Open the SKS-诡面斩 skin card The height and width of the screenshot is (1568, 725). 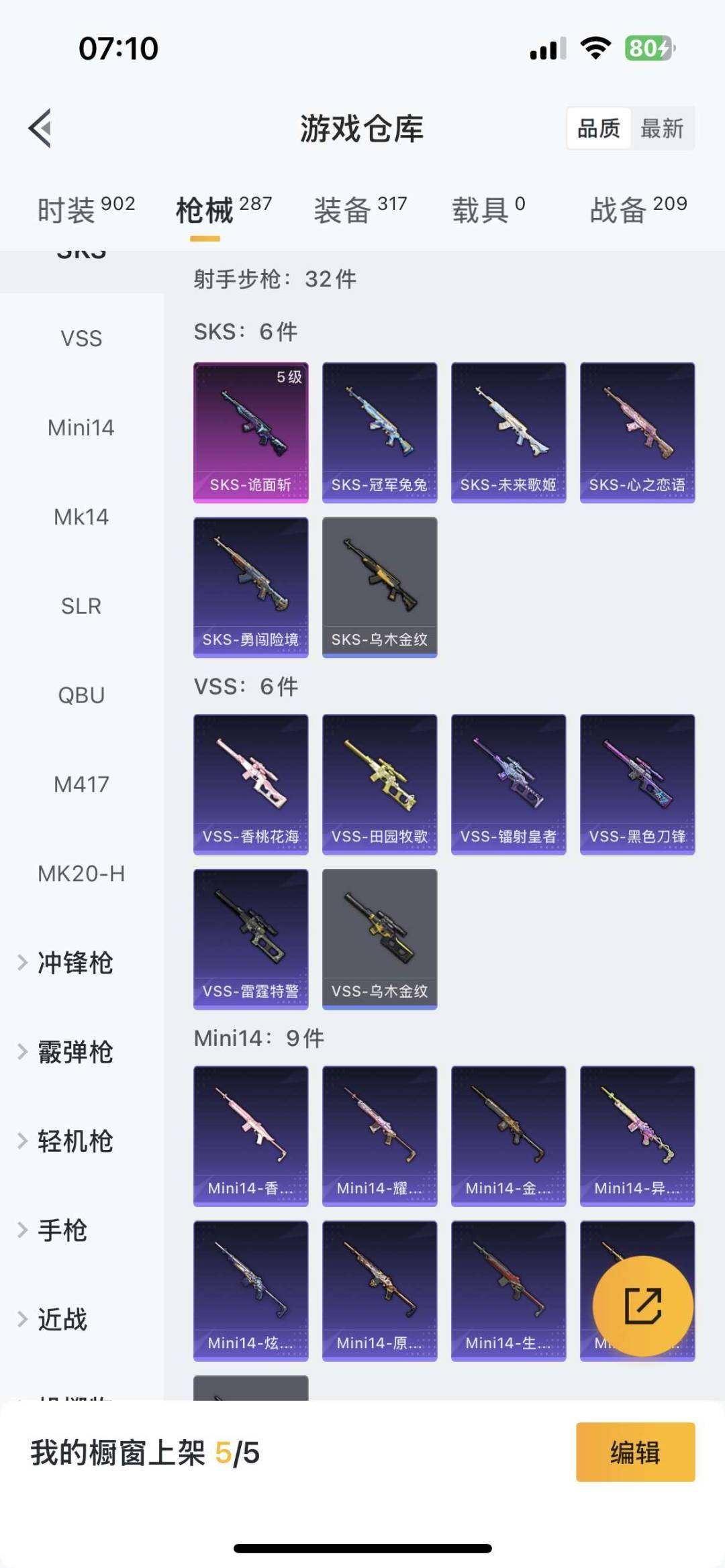251,433
